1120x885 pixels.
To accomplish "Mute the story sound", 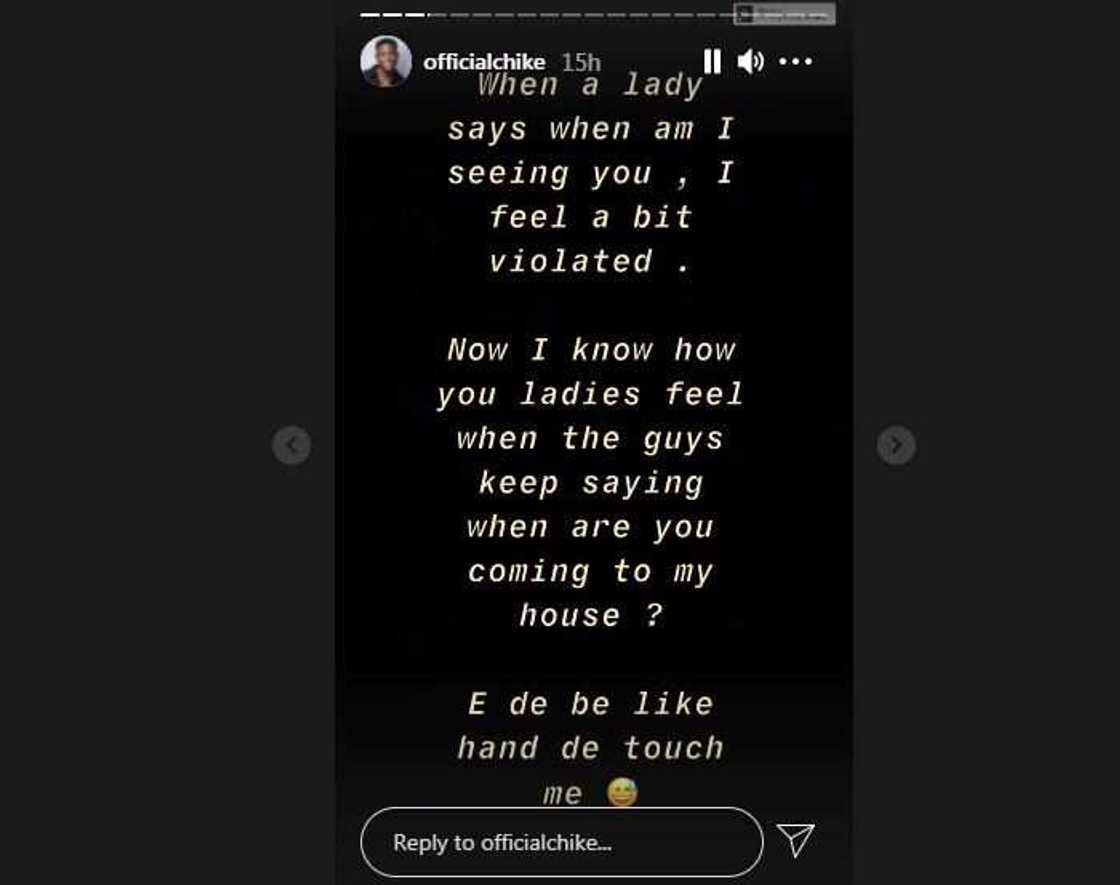I will click(750, 62).
